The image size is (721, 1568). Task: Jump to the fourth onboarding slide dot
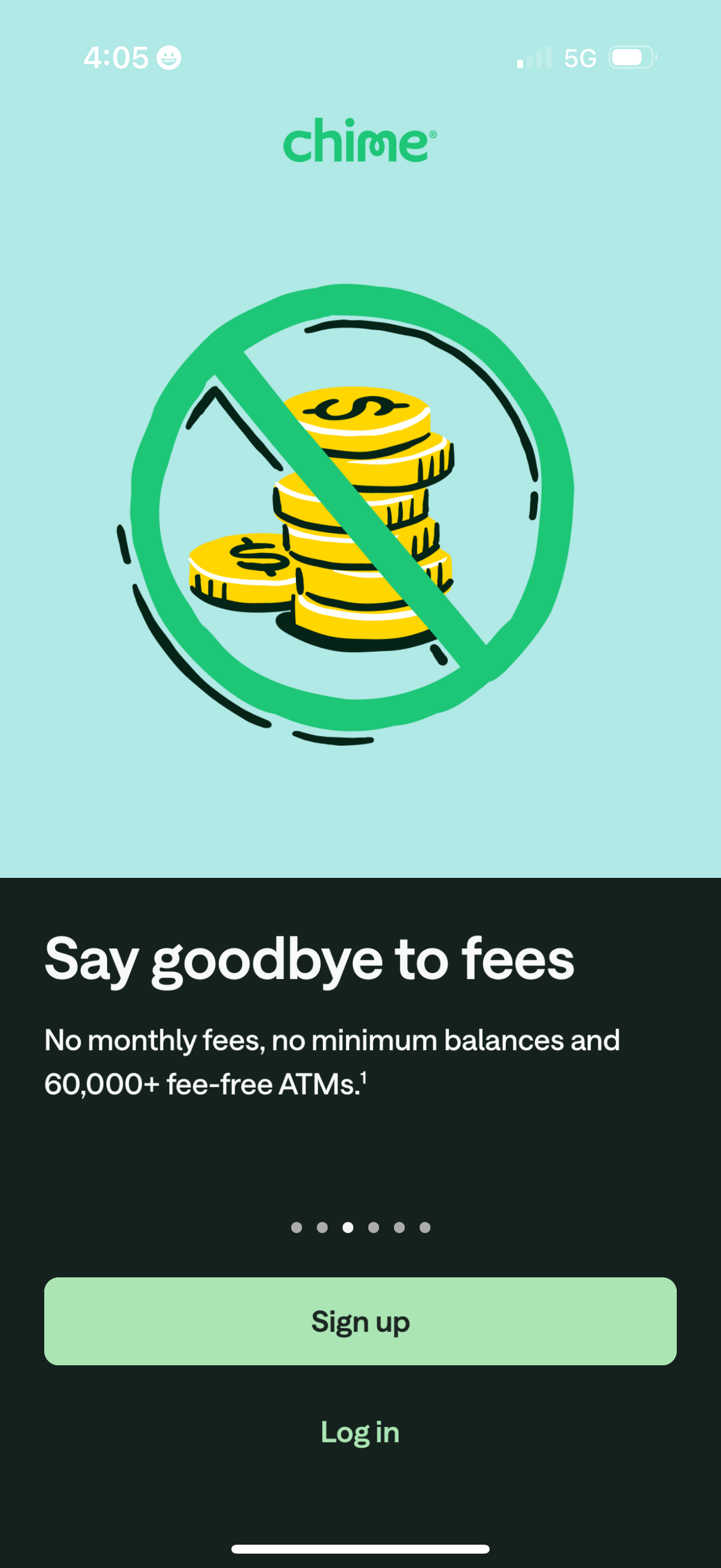coord(374,1227)
